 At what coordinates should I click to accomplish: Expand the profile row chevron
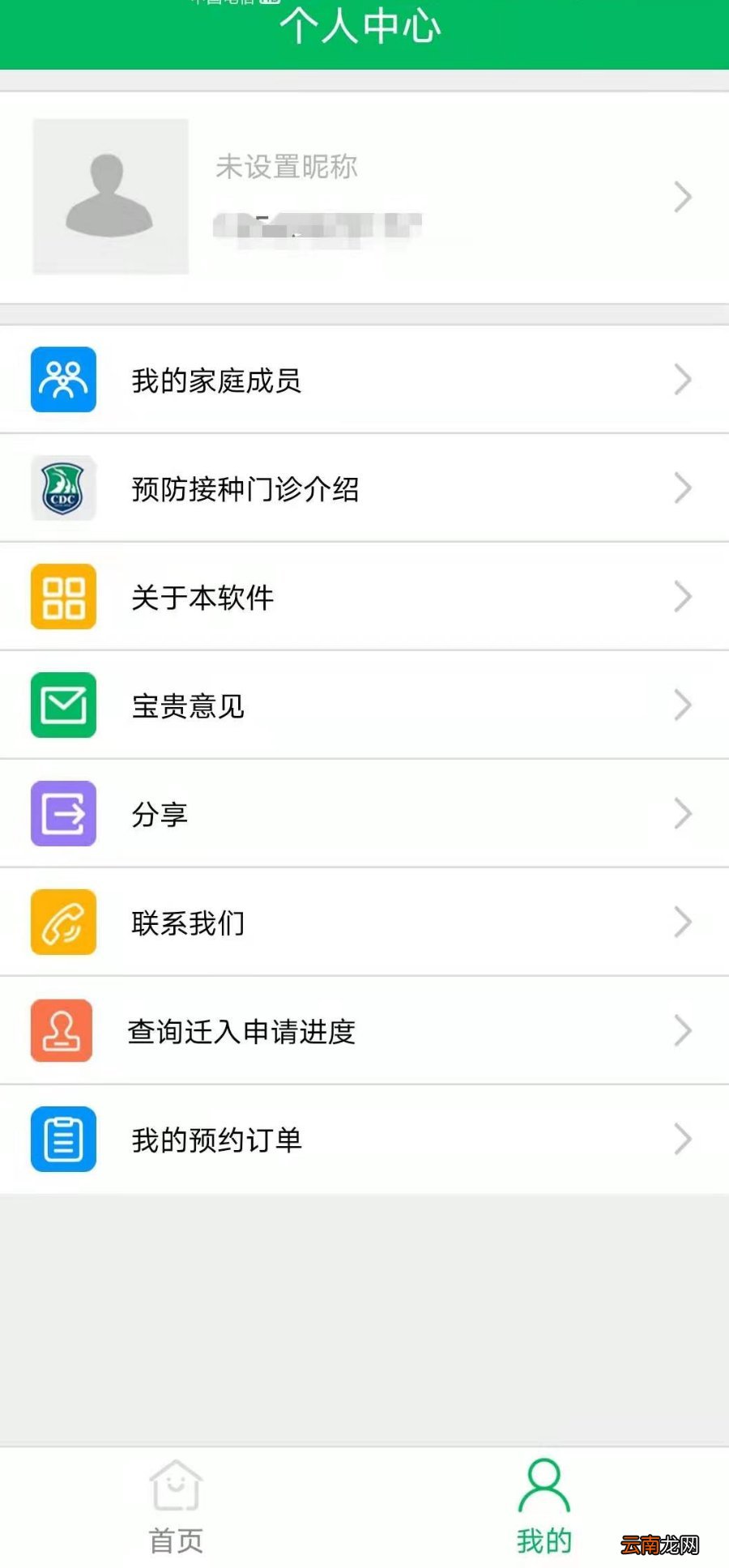click(x=681, y=197)
